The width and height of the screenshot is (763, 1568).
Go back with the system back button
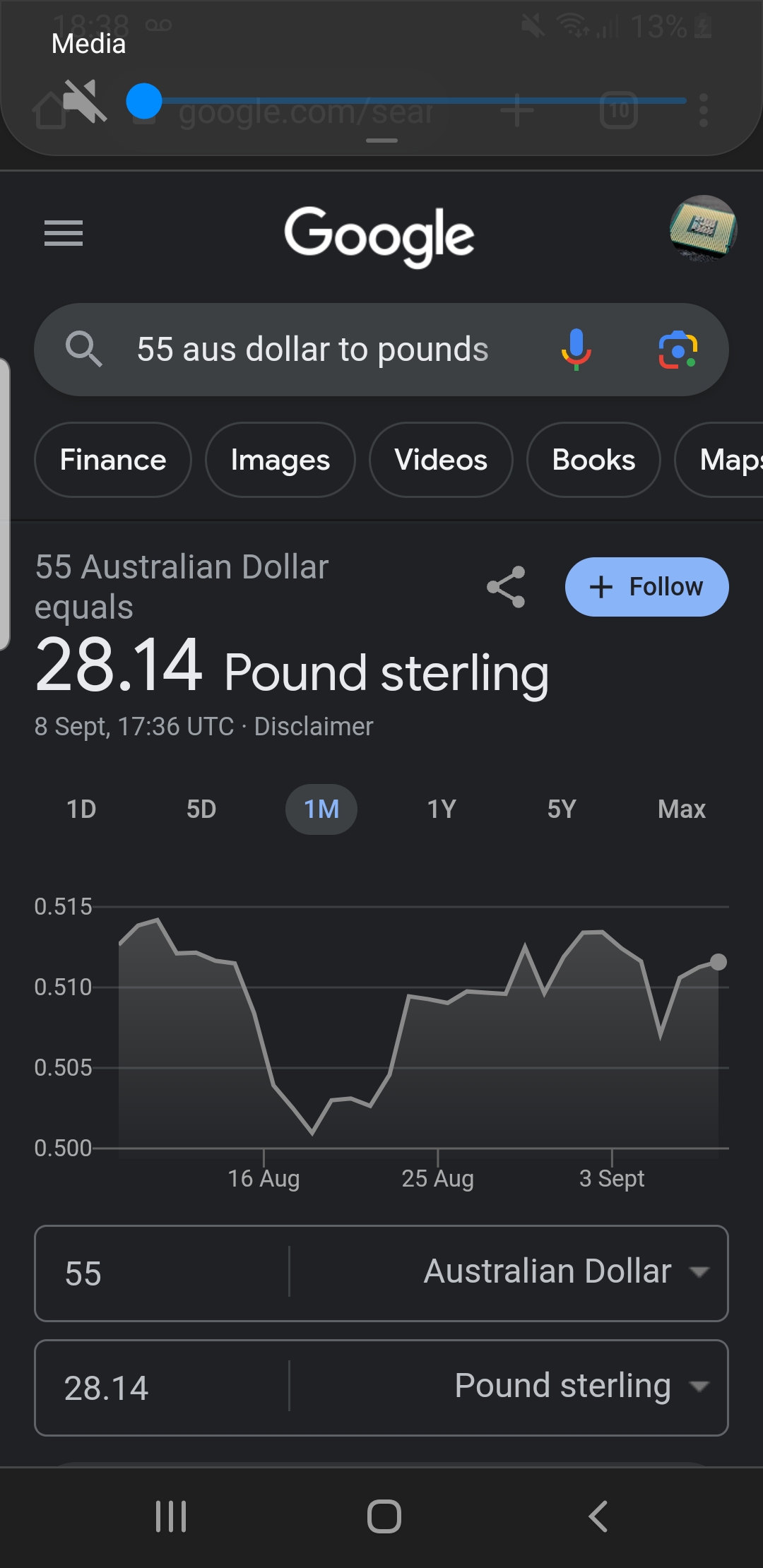[598, 1516]
